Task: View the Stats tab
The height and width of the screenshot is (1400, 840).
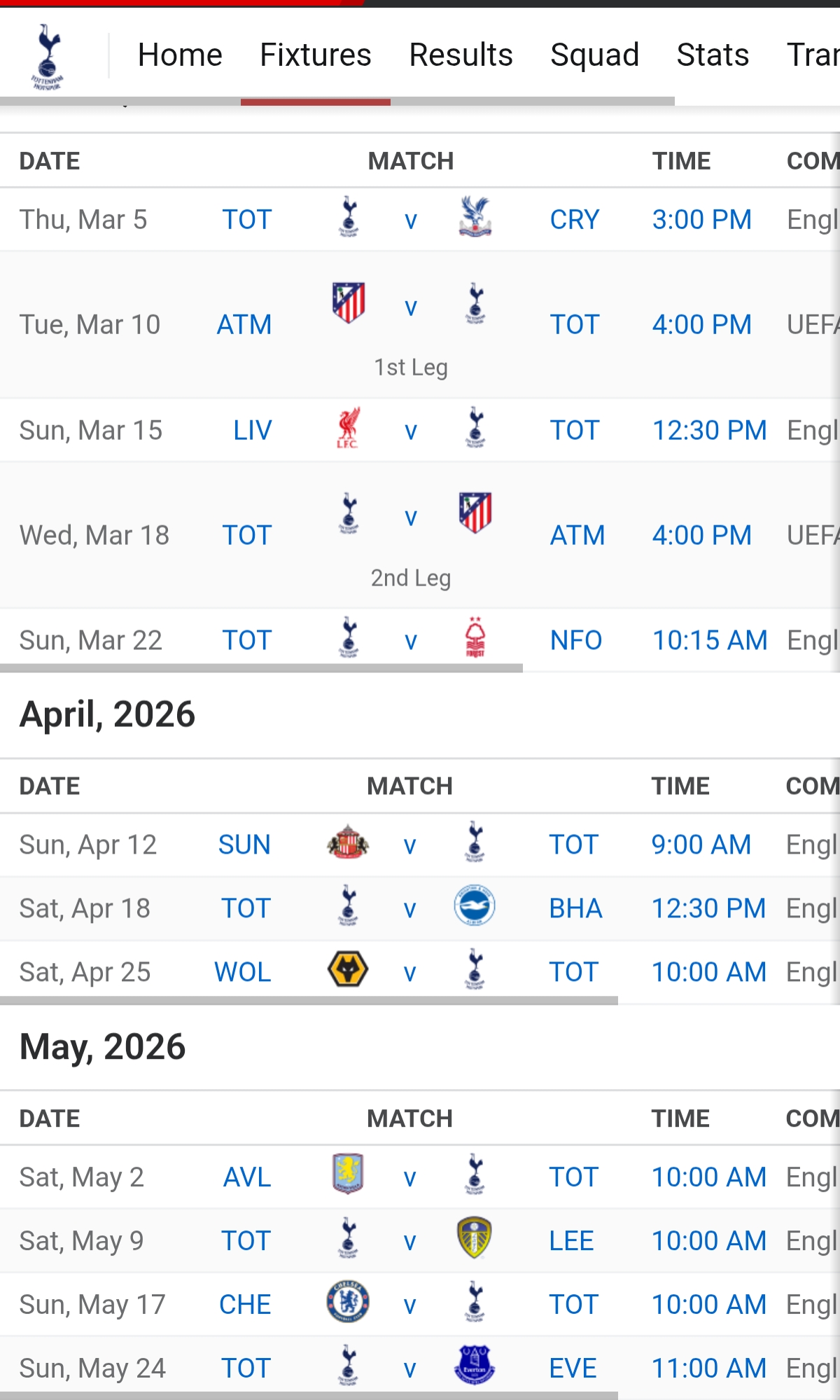Action: tap(713, 55)
